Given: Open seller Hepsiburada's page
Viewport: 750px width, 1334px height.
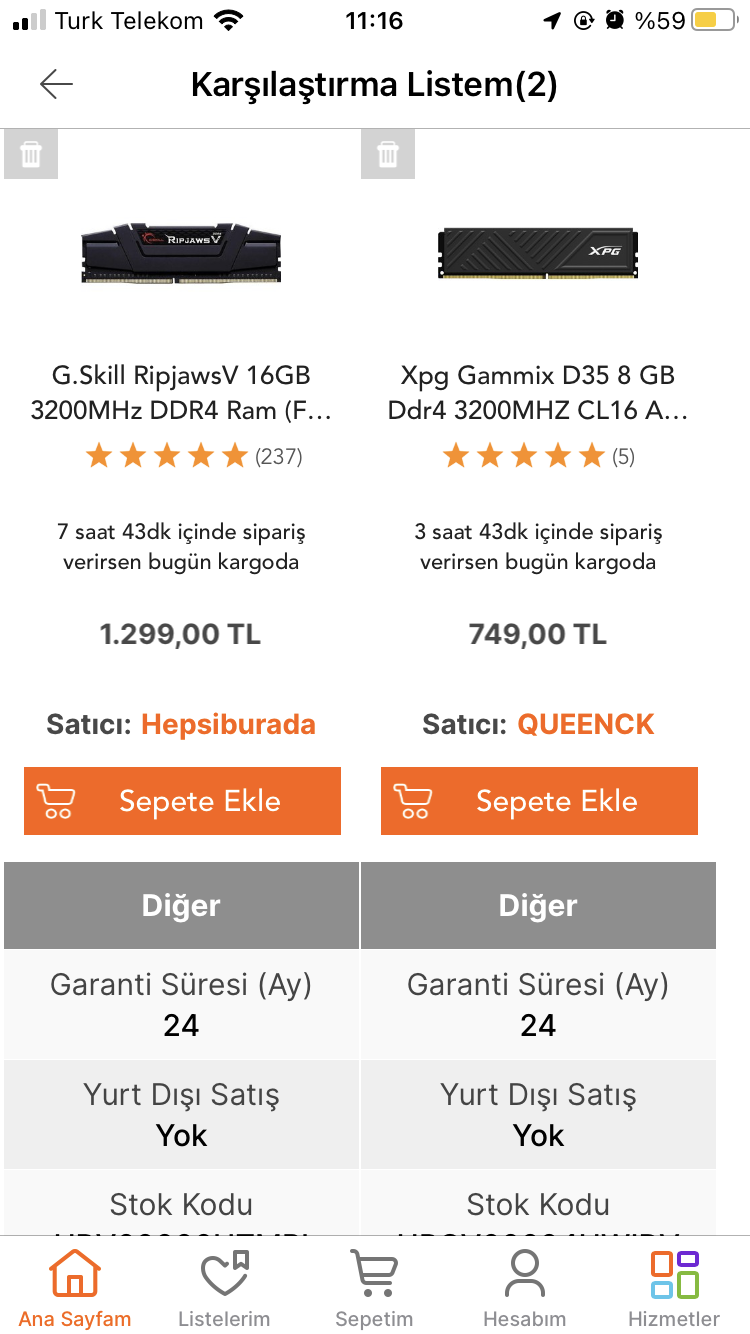Looking at the screenshot, I should (x=228, y=724).
